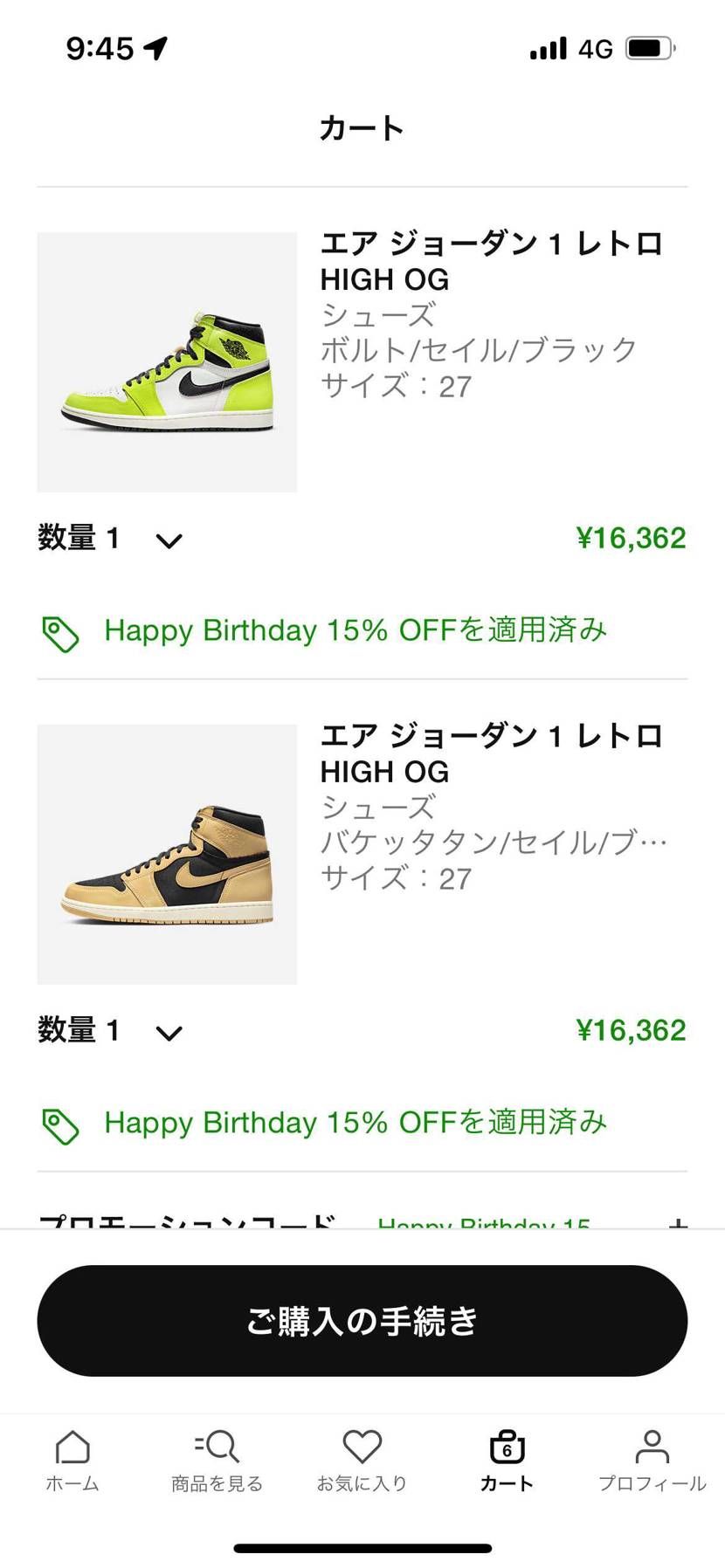Proceed to checkout with ご購入の手続き

(x=362, y=1320)
